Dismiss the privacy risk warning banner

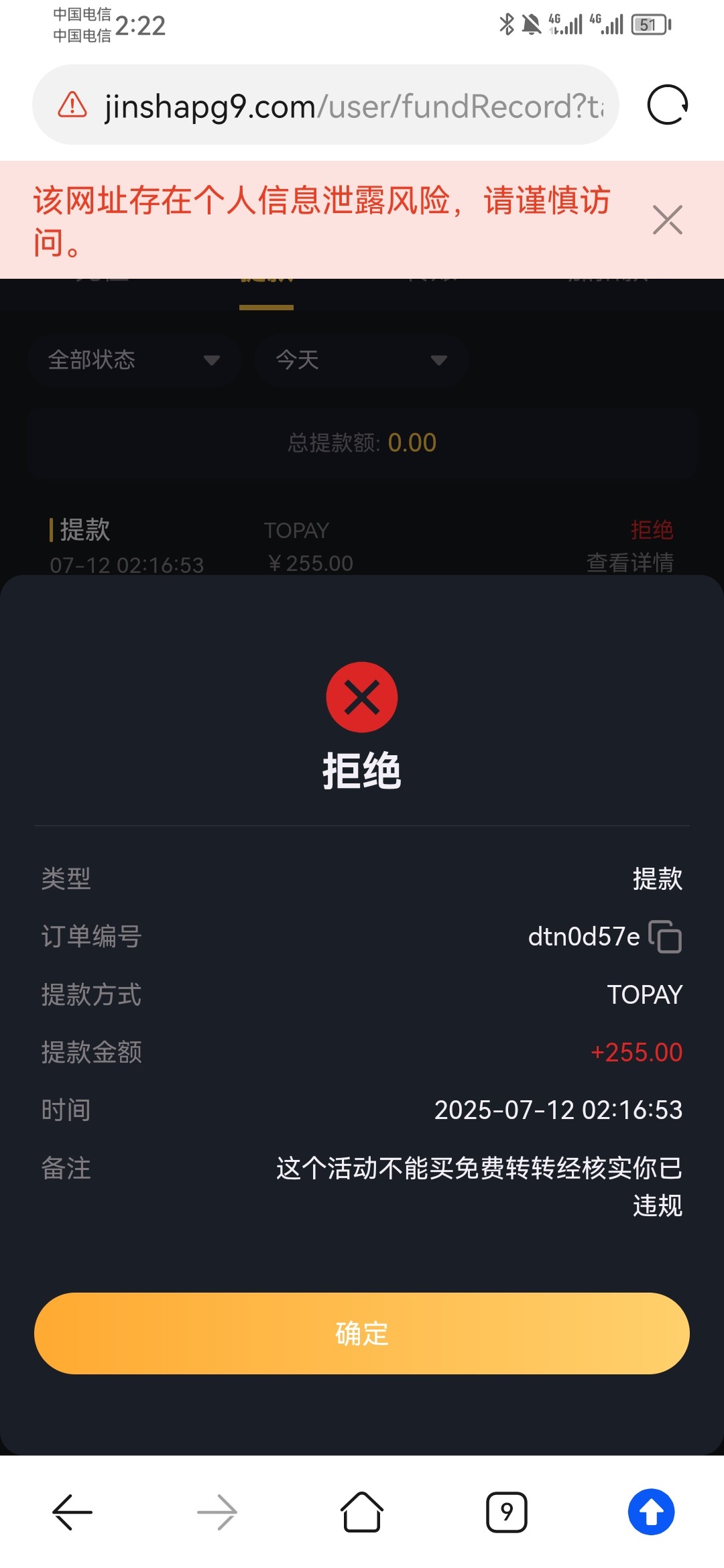[667, 220]
